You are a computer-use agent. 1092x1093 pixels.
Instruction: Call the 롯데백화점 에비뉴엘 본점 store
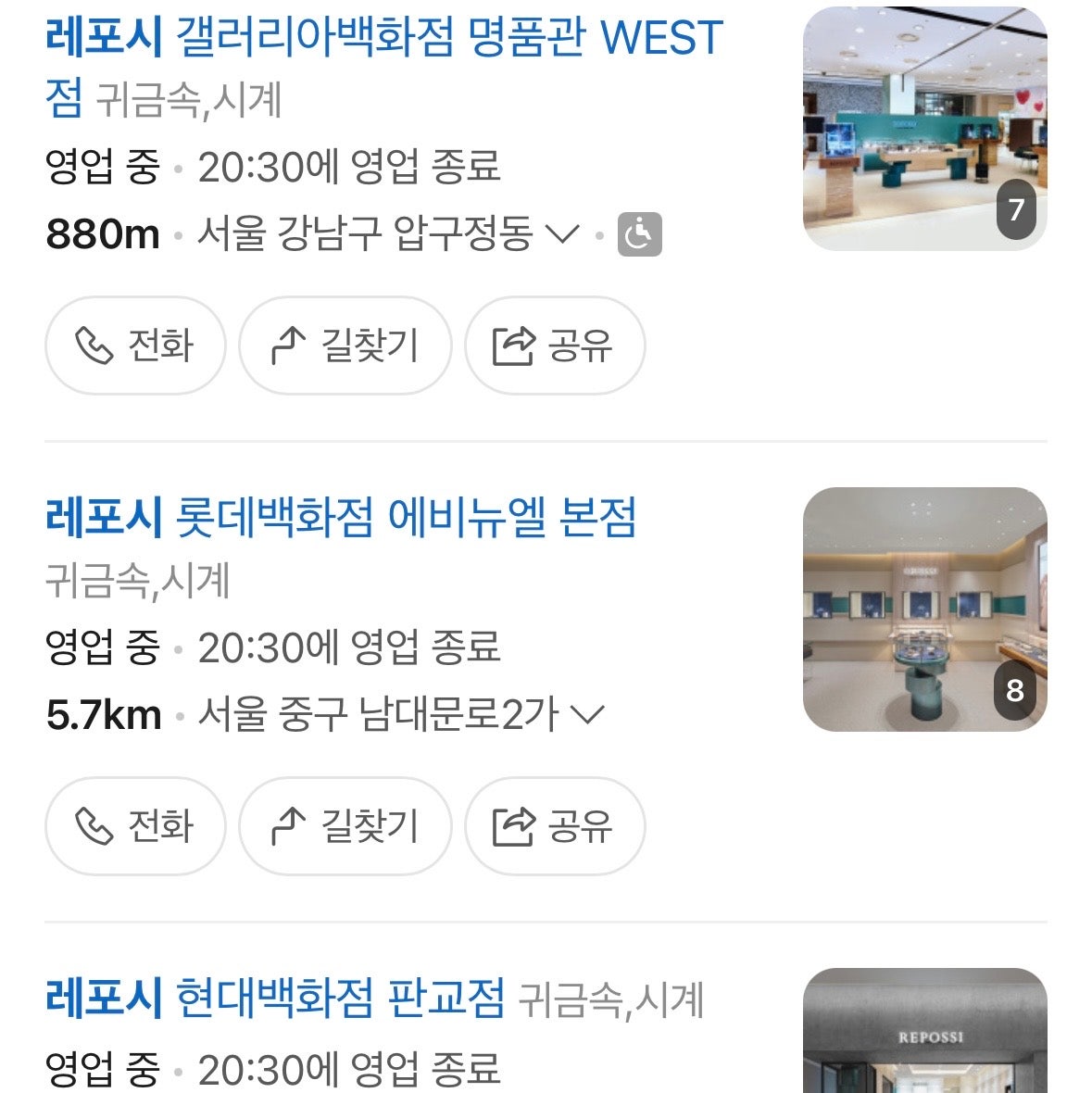(x=135, y=826)
